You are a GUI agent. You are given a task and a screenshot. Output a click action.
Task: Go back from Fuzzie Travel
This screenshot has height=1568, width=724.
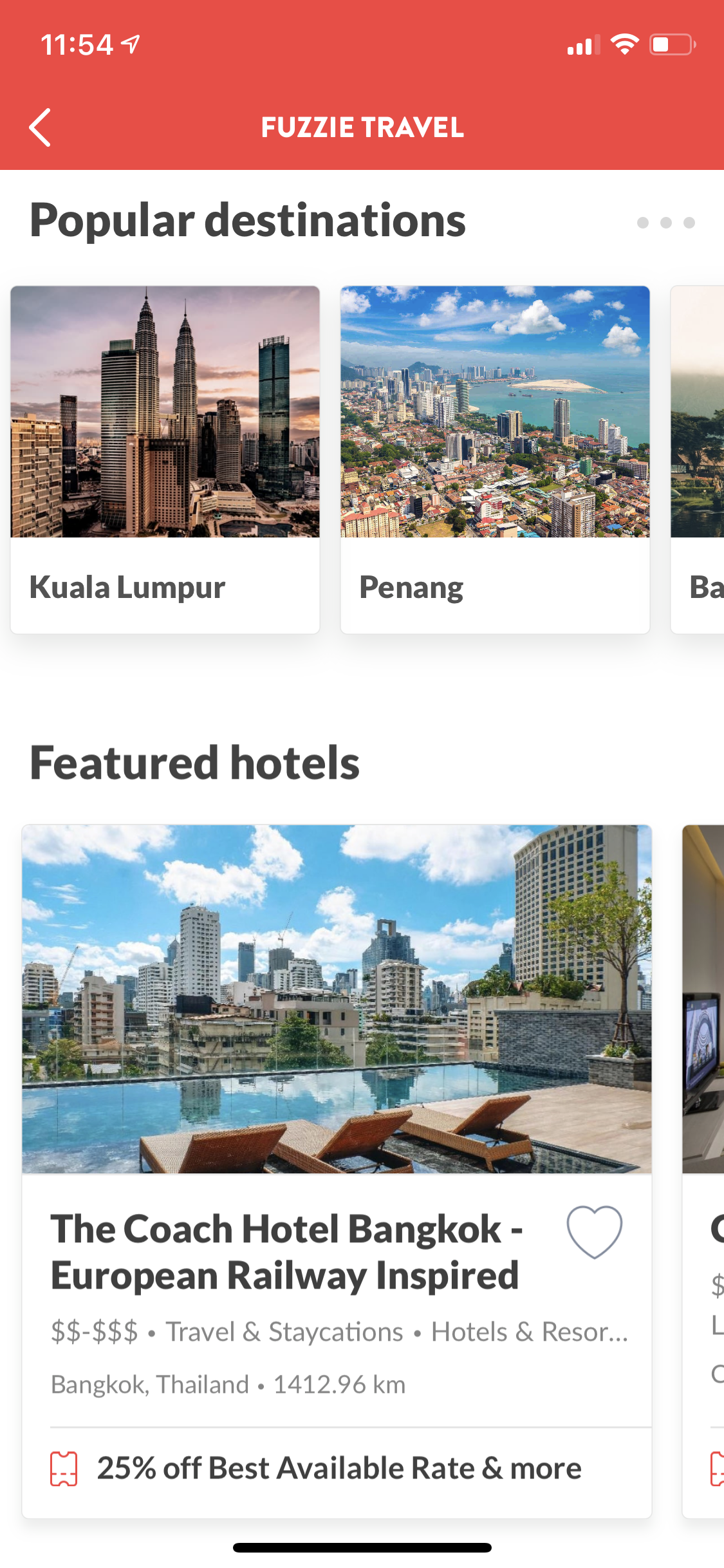tap(40, 127)
